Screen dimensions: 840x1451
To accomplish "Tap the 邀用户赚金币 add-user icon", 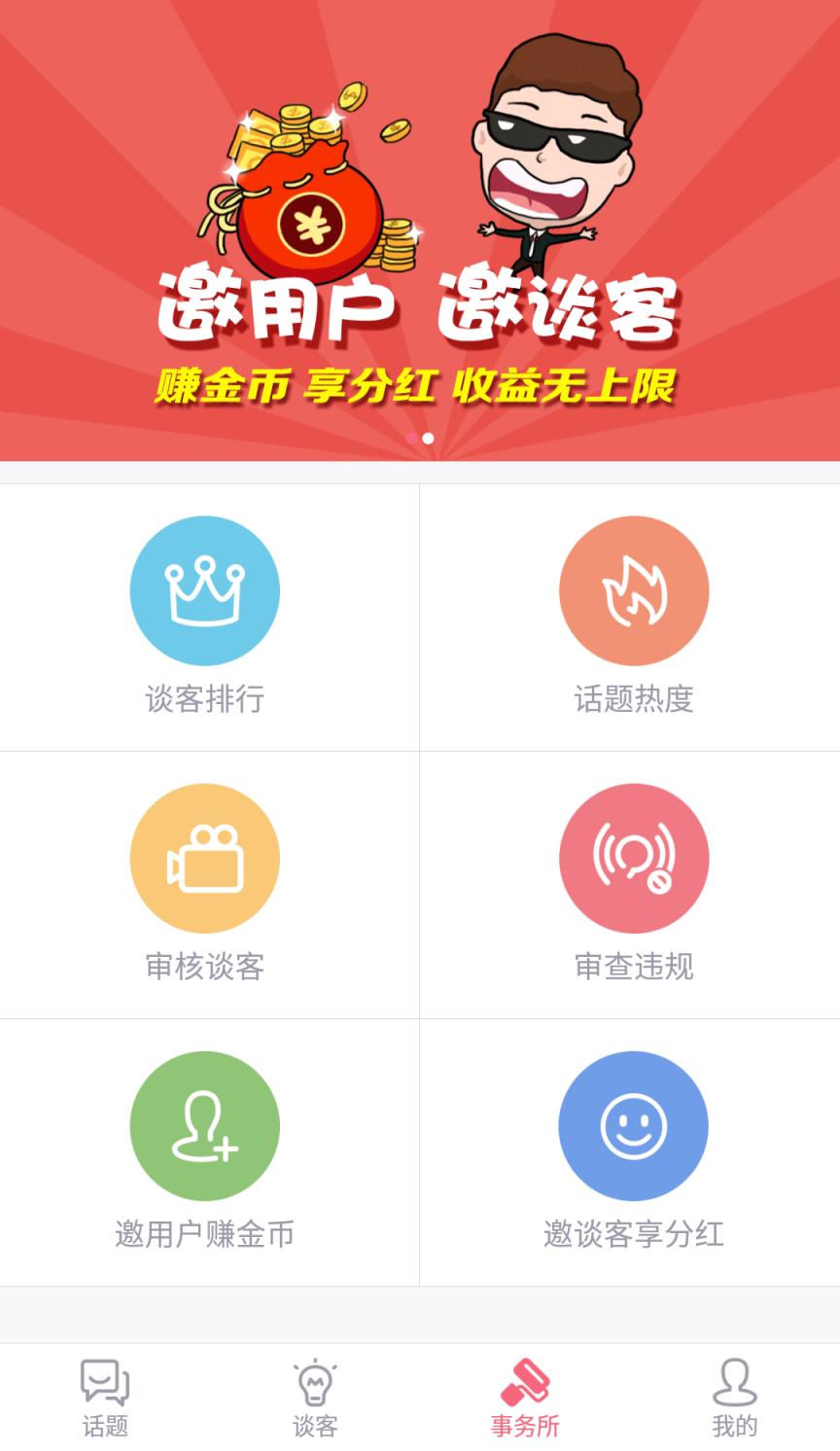I will pyautogui.click(x=204, y=1125).
